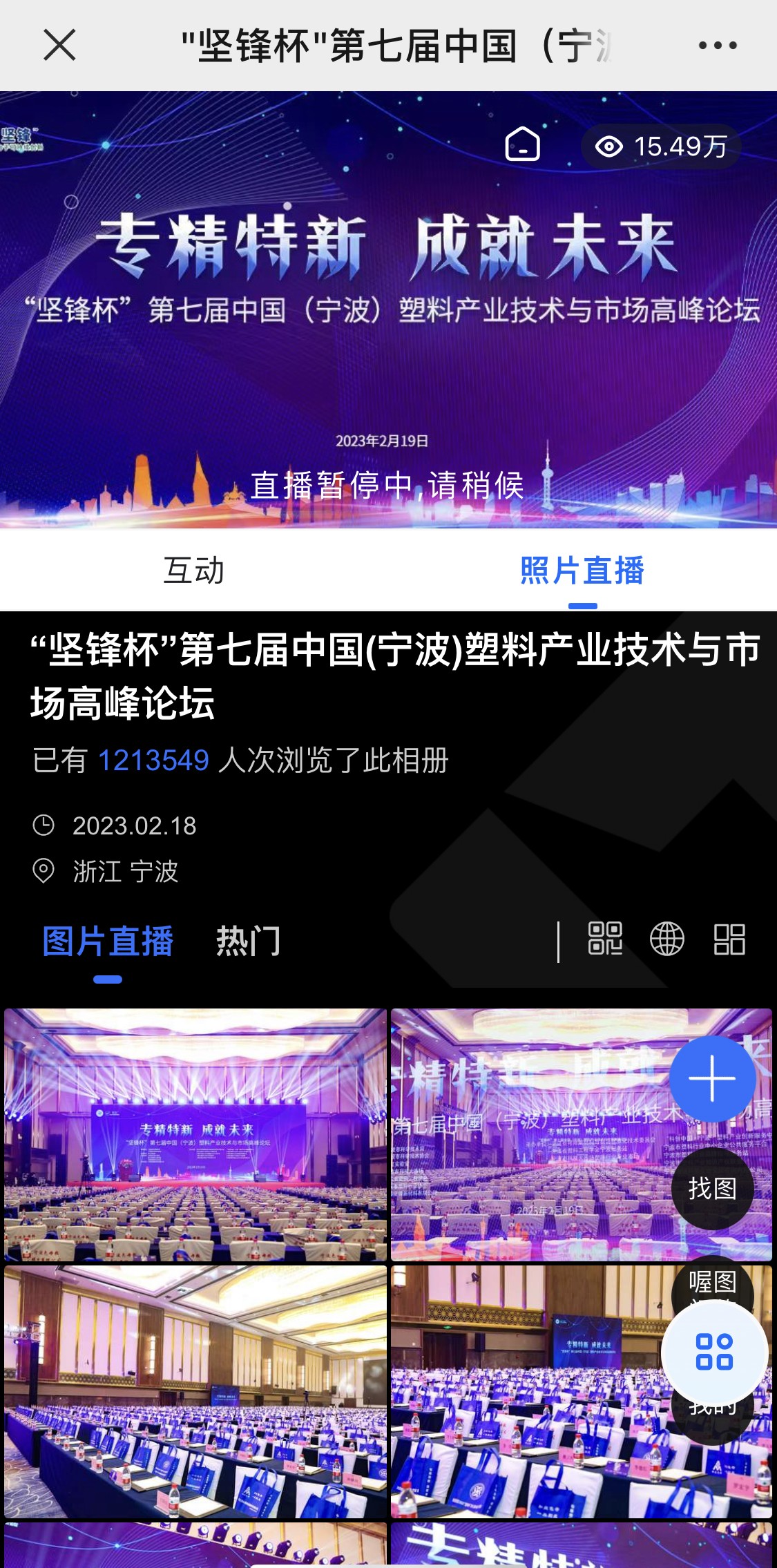Select the 照片直播 tab
The width and height of the screenshot is (777, 1568).
(582, 571)
